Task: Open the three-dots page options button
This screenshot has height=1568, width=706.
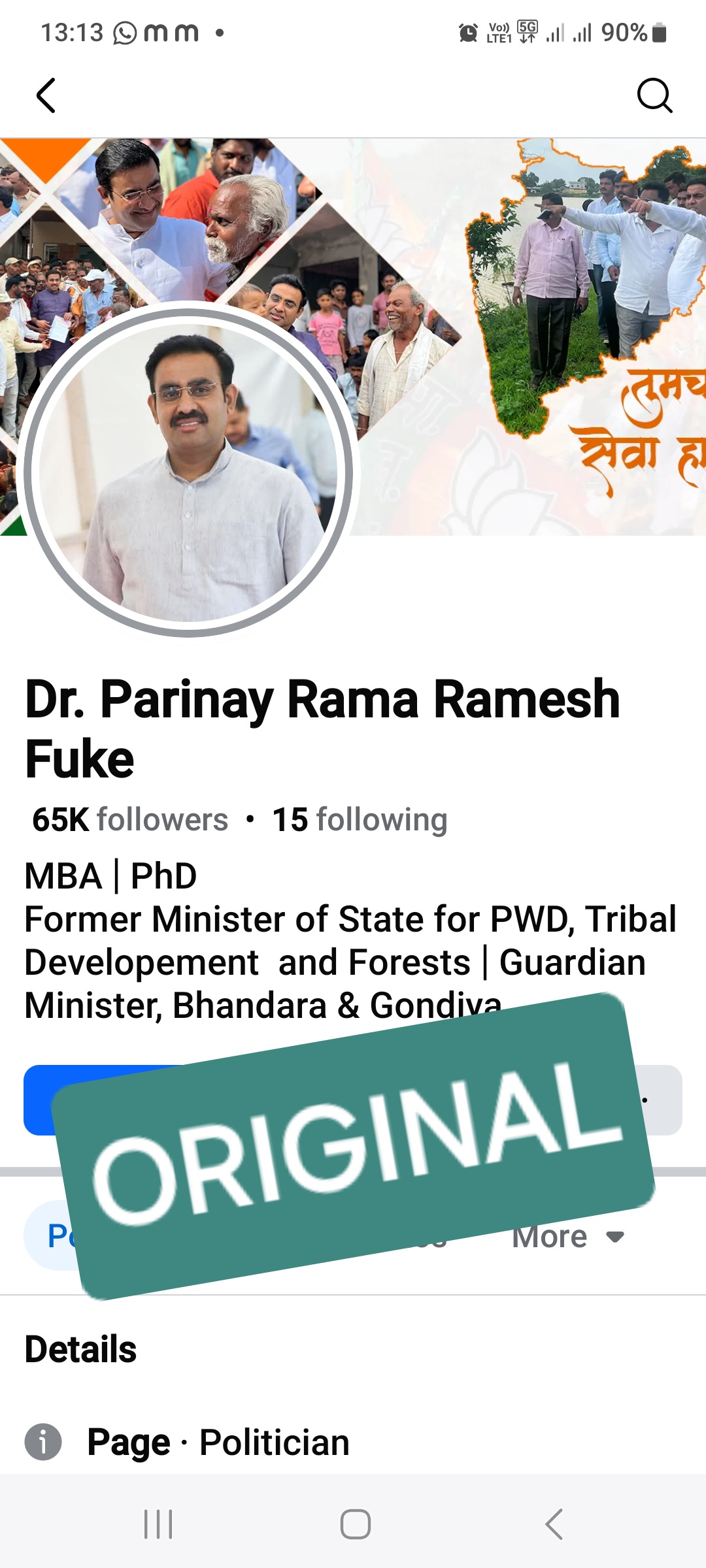Action: pos(660,1100)
